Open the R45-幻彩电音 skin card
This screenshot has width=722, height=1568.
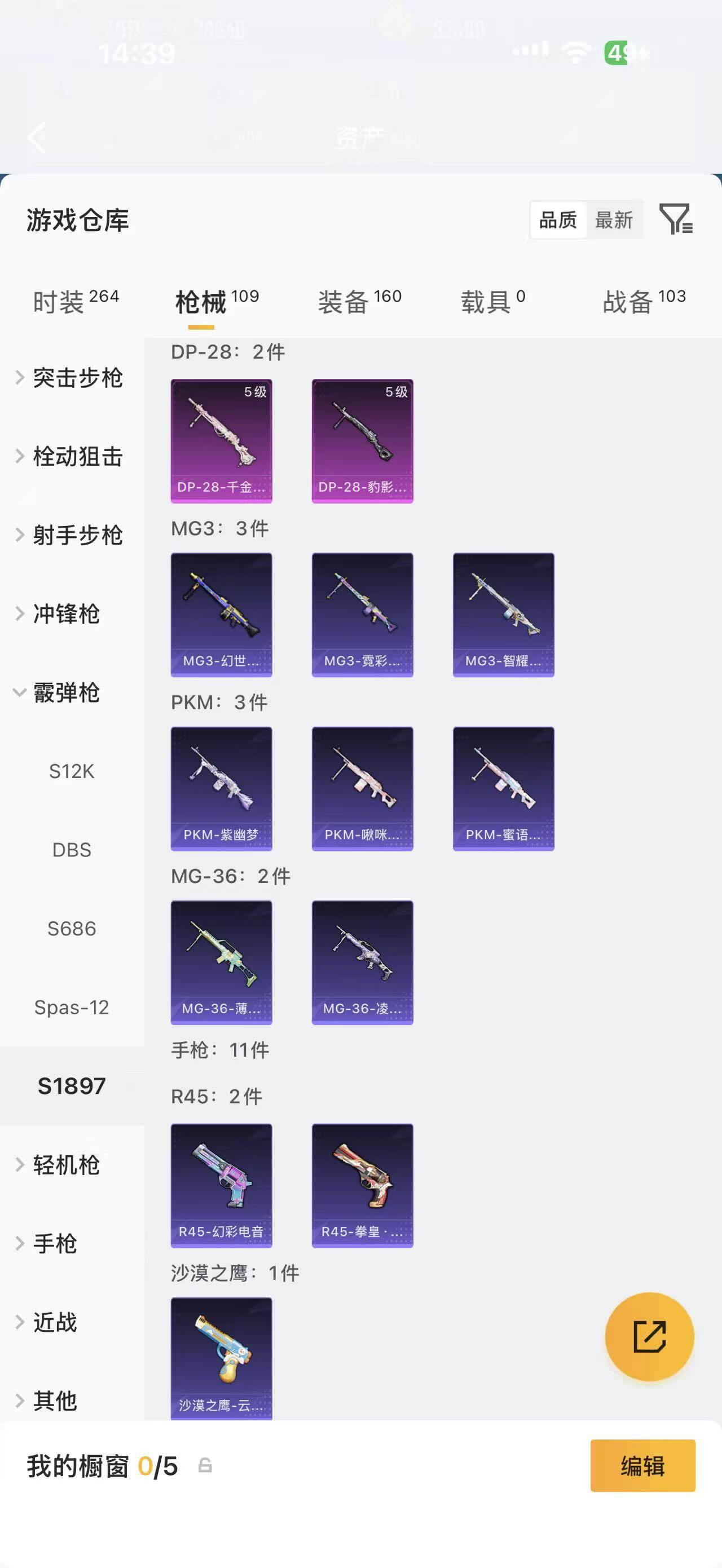(221, 1186)
